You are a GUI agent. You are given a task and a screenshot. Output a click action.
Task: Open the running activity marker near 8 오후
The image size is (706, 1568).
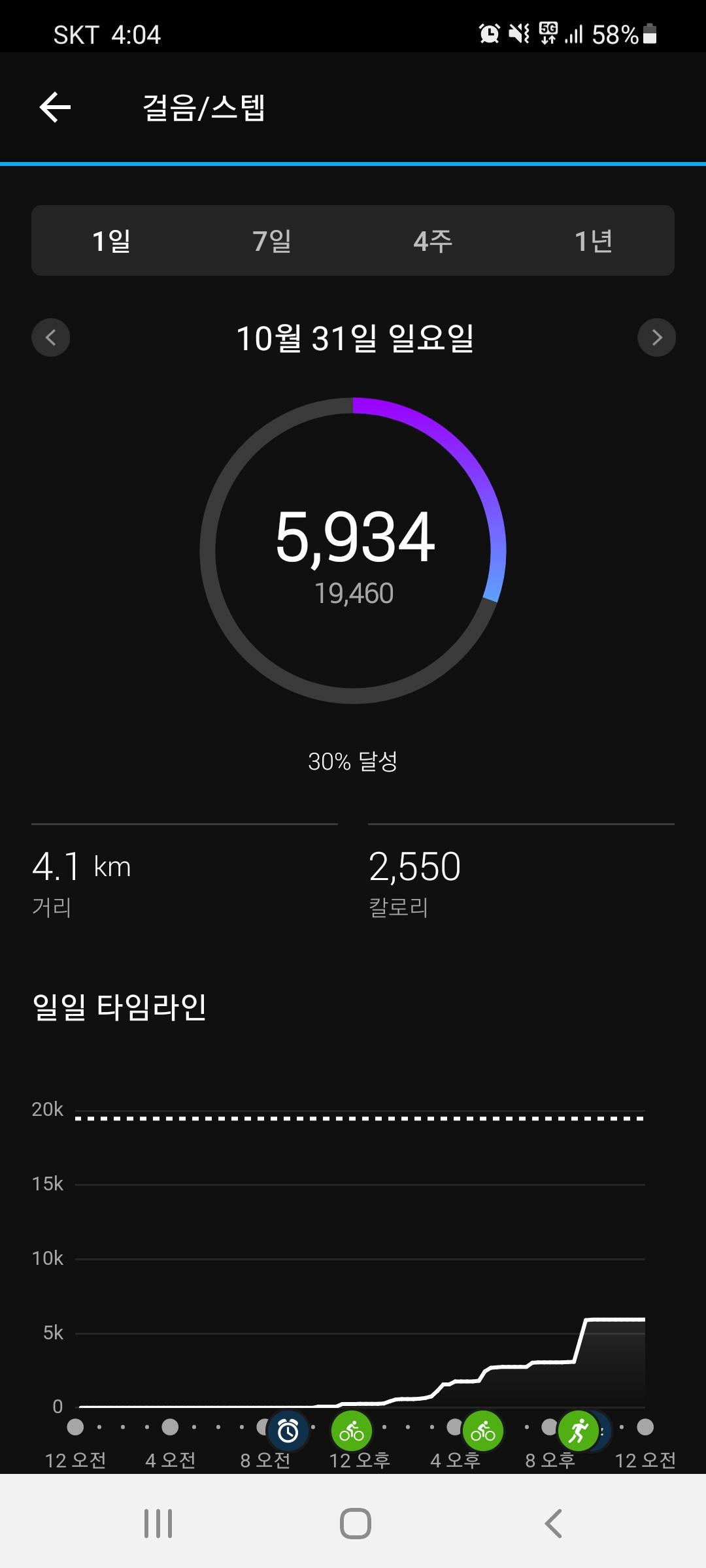coord(578,1431)
